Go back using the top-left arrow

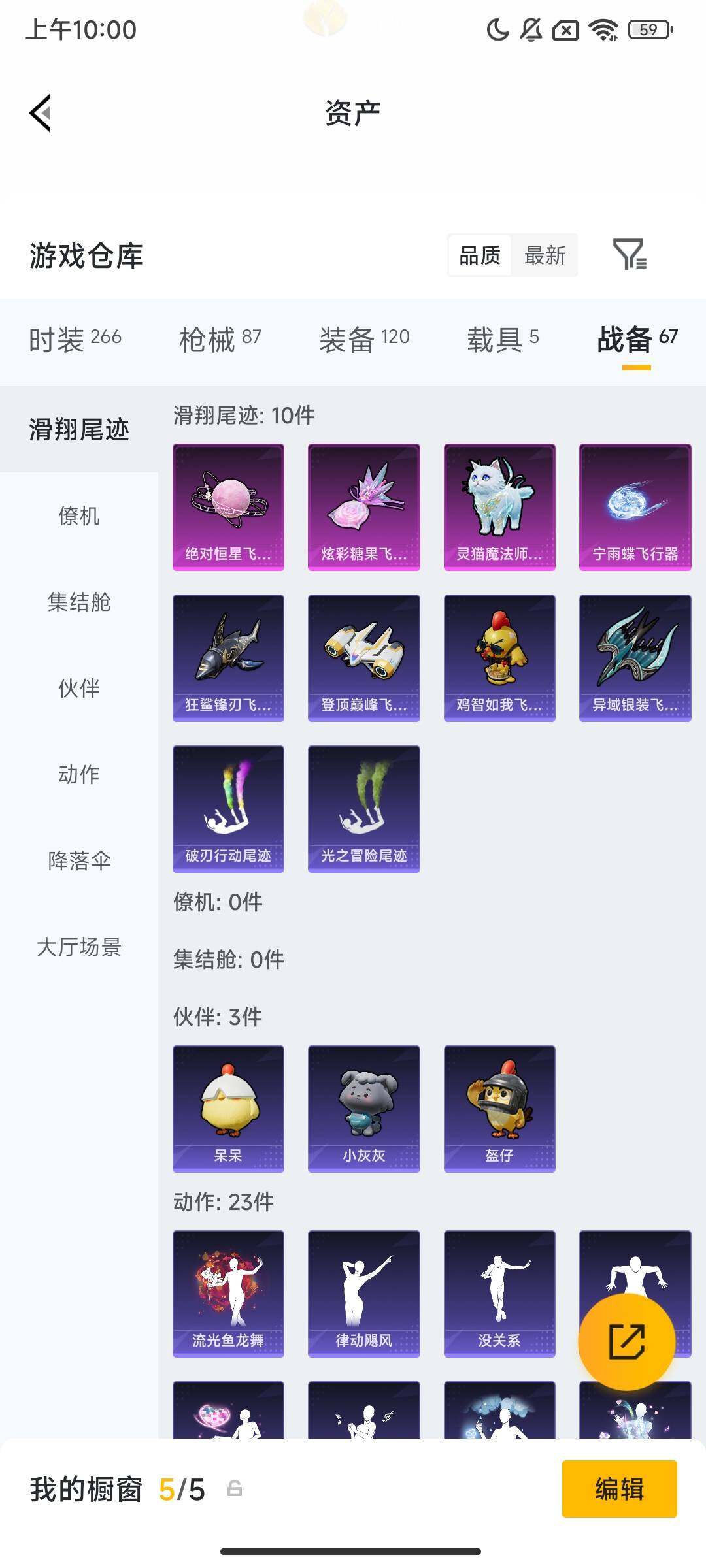(41, 113)
